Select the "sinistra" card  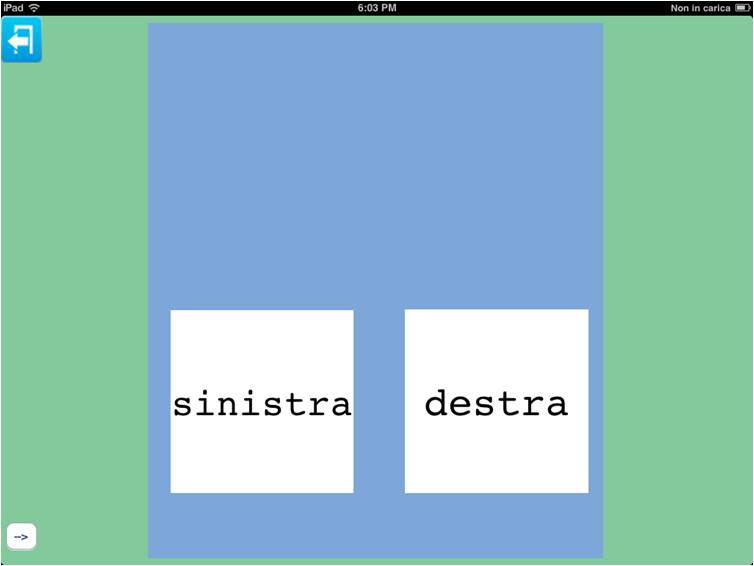pos(262,401)
